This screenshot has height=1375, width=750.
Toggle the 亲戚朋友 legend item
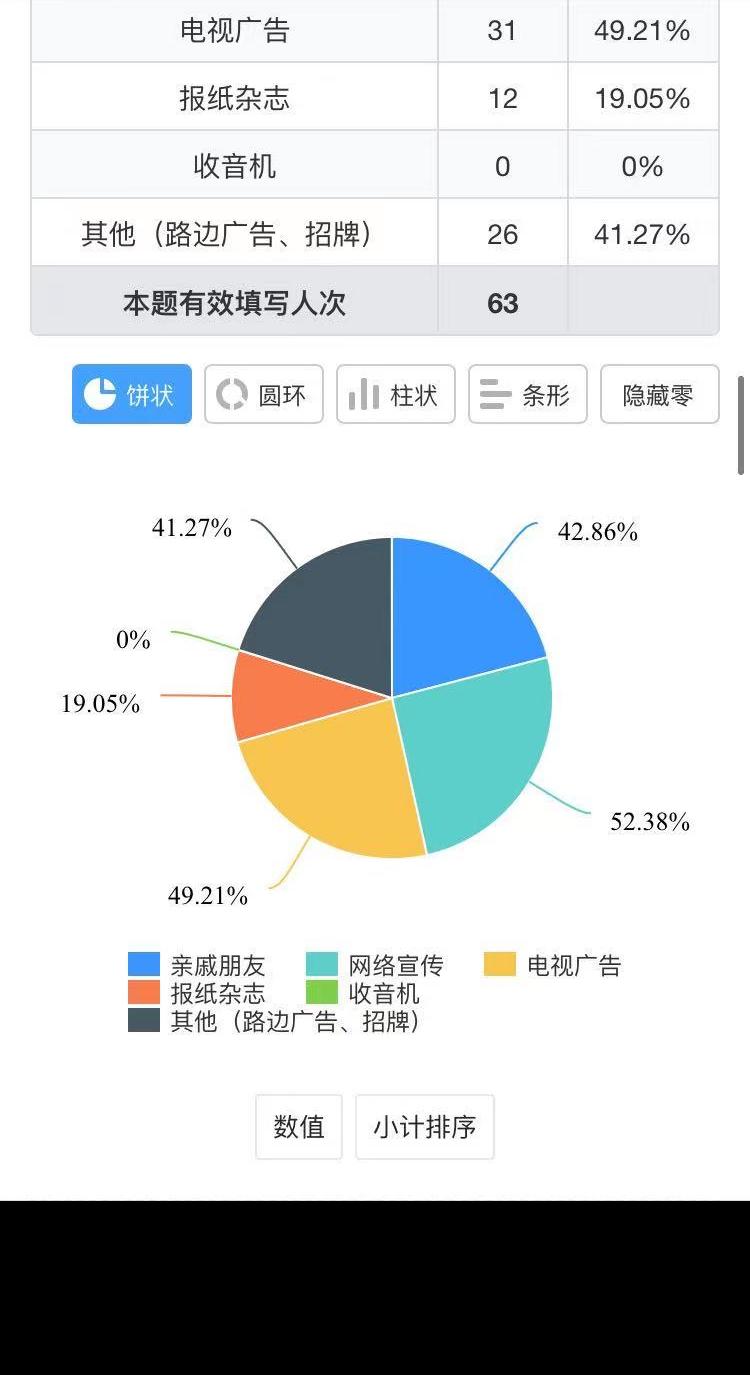pyautogui.click(x=199, y=965)
